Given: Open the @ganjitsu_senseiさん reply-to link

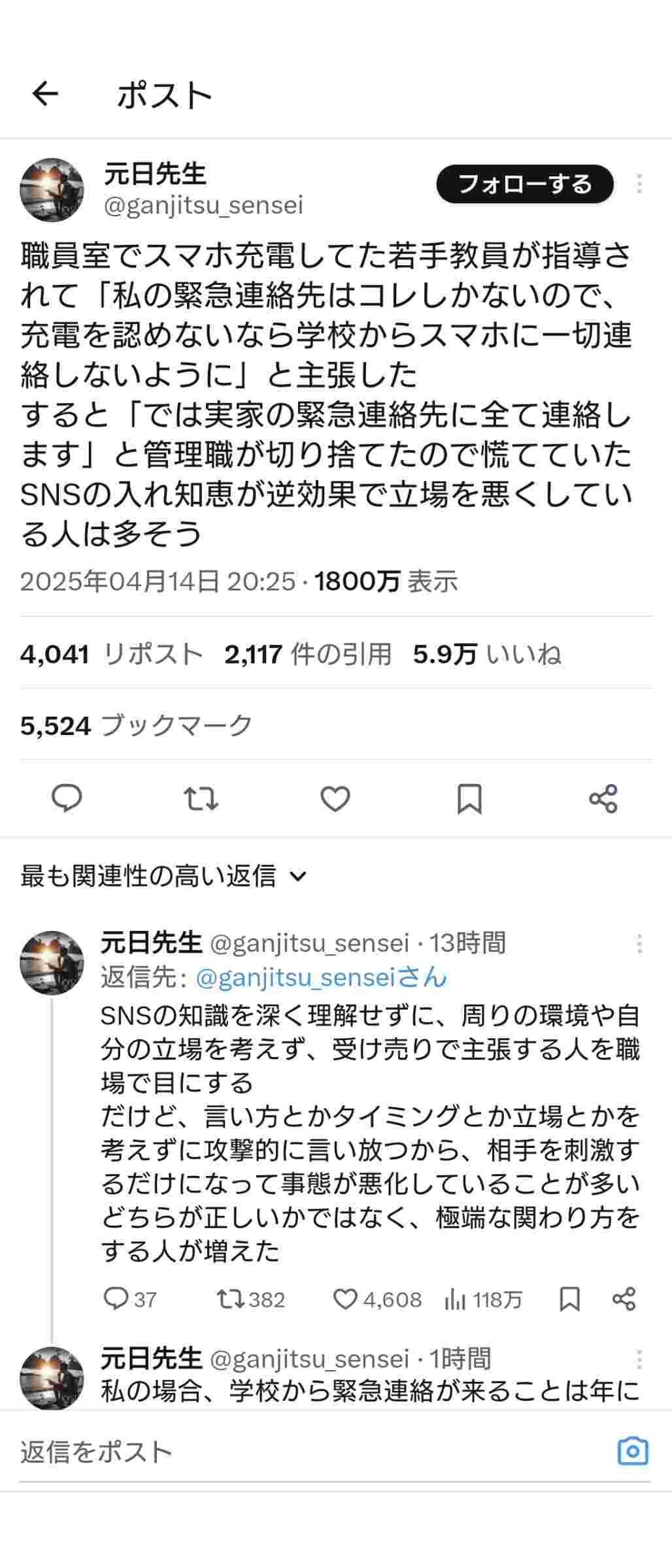Looking at the screenshot, I should point(321,977).
